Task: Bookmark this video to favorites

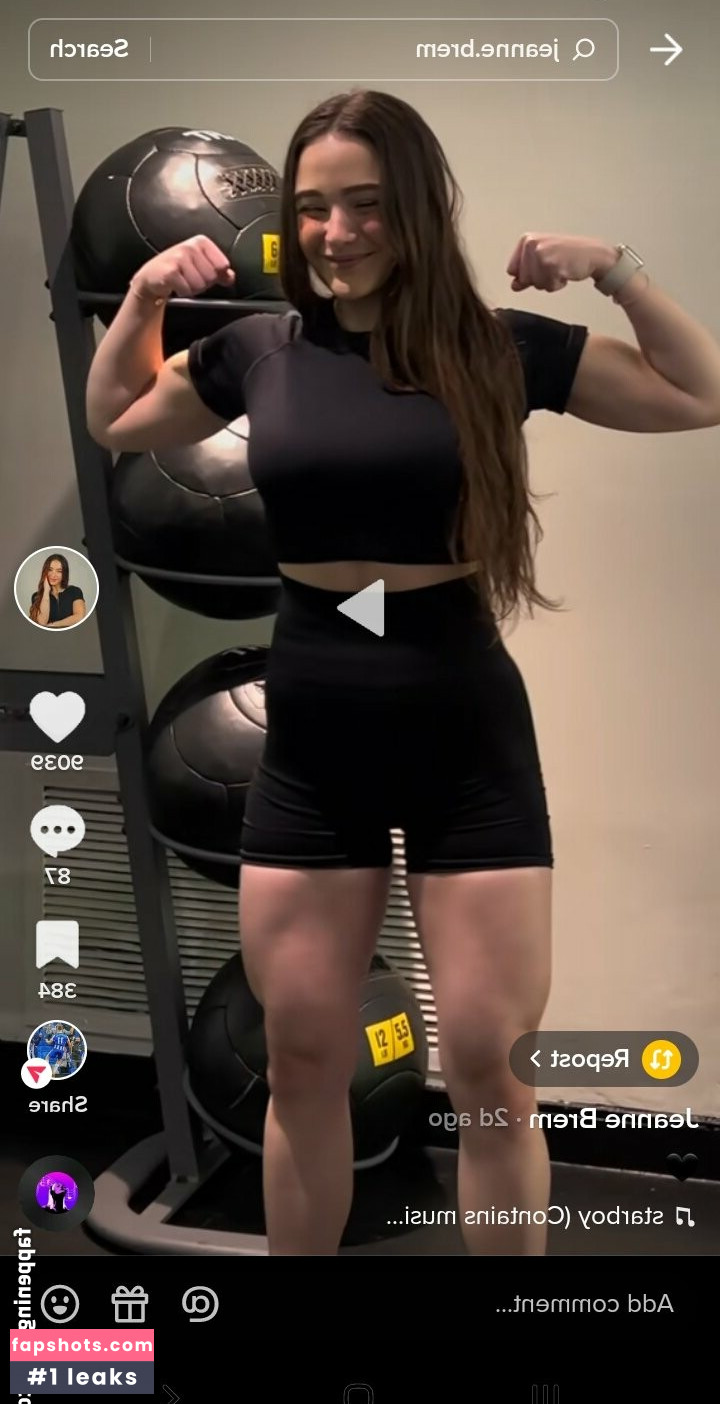Action: (57, 945)
